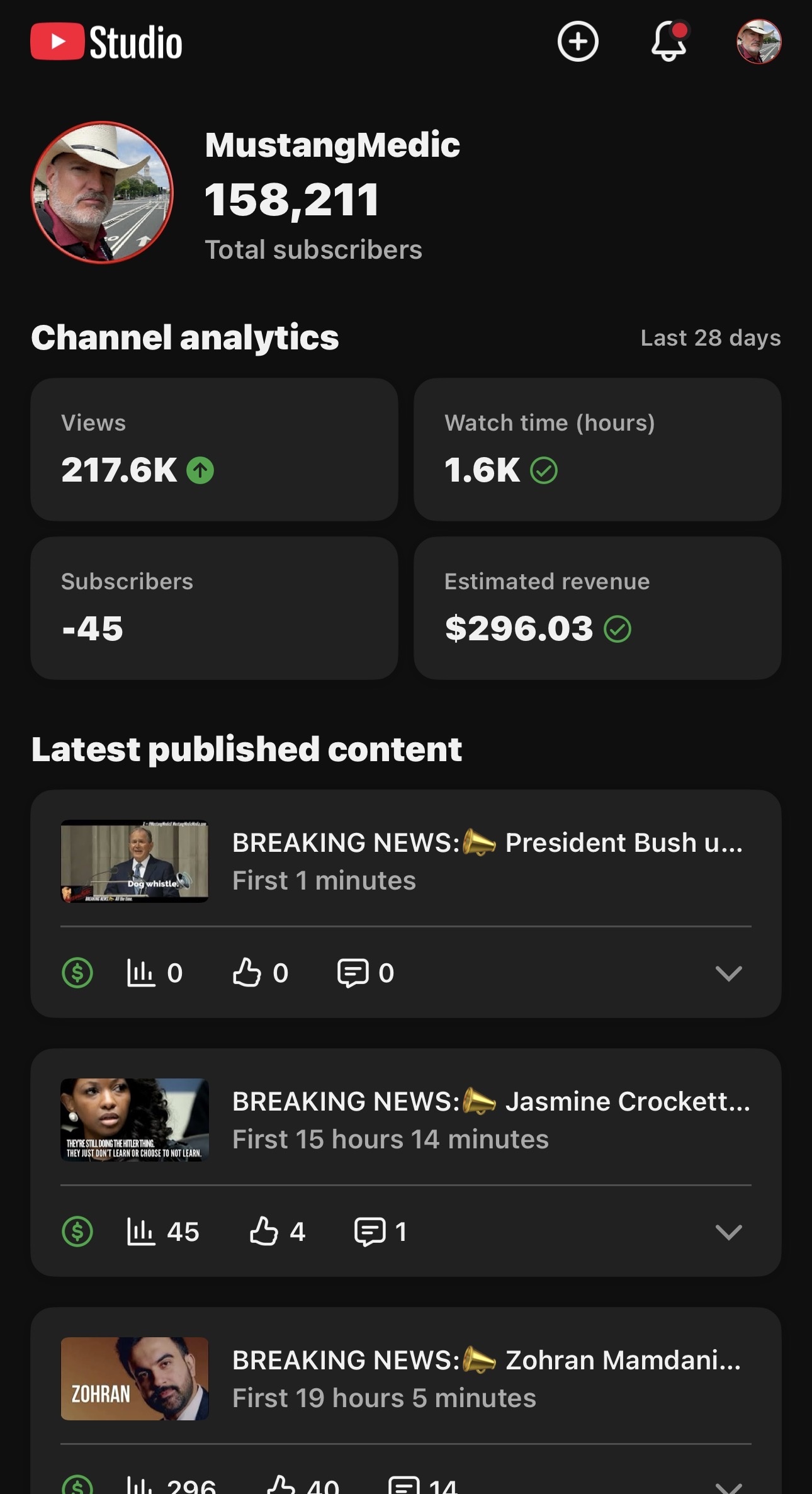Image resolution: width=812 pixels, height=1494 pixels.
Task: Open the Jasmine Crockett breaking news video
Action: (x=490, y=1119)
